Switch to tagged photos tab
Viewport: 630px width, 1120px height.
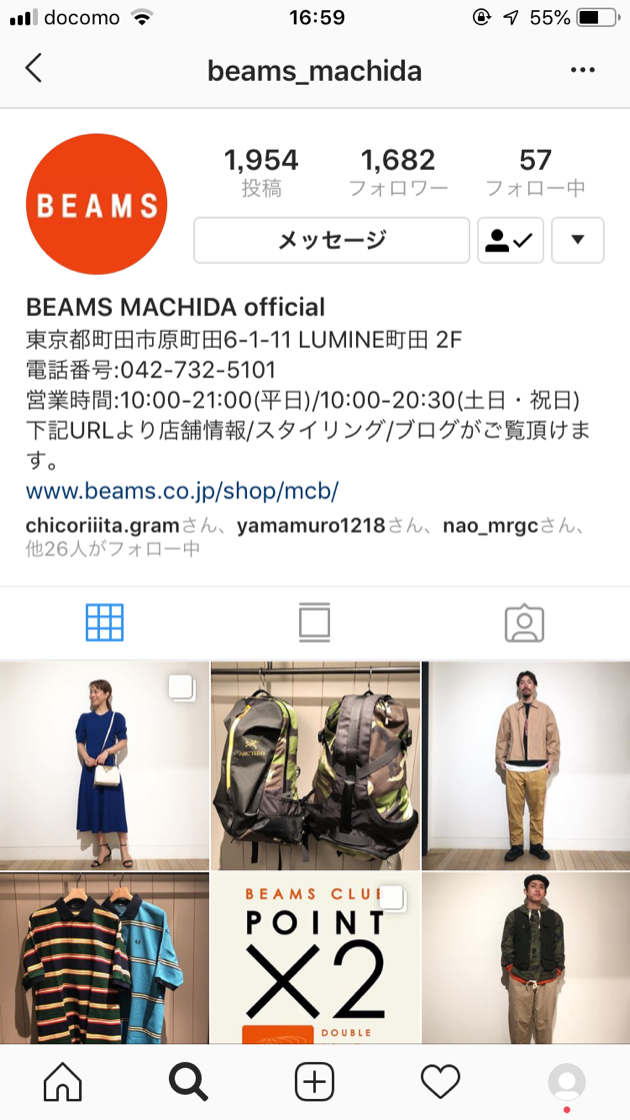524,623
